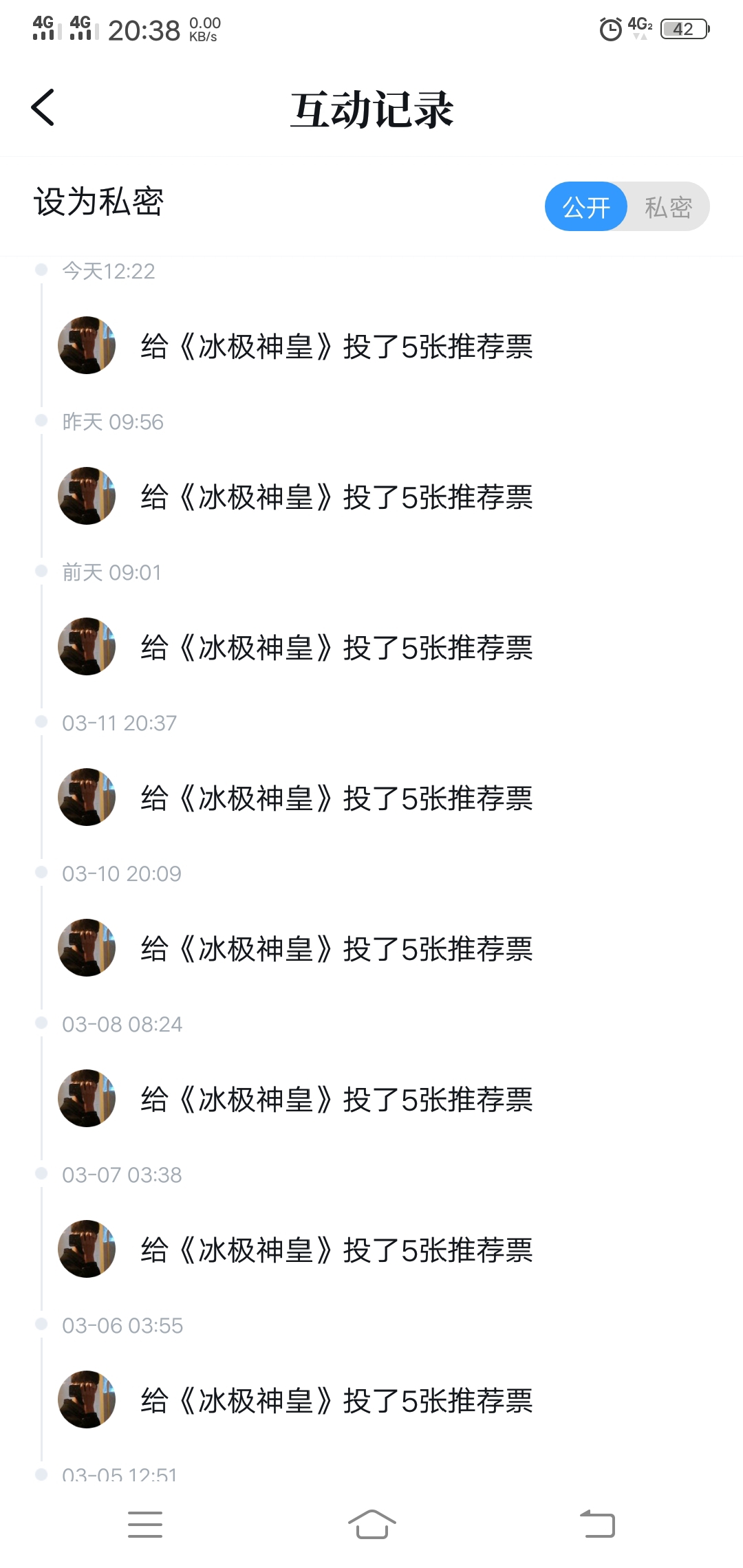Viewport: 743px width, 1568px height.
Task: Open the 前天 09:01 vote record
Action: click(336, 647)
